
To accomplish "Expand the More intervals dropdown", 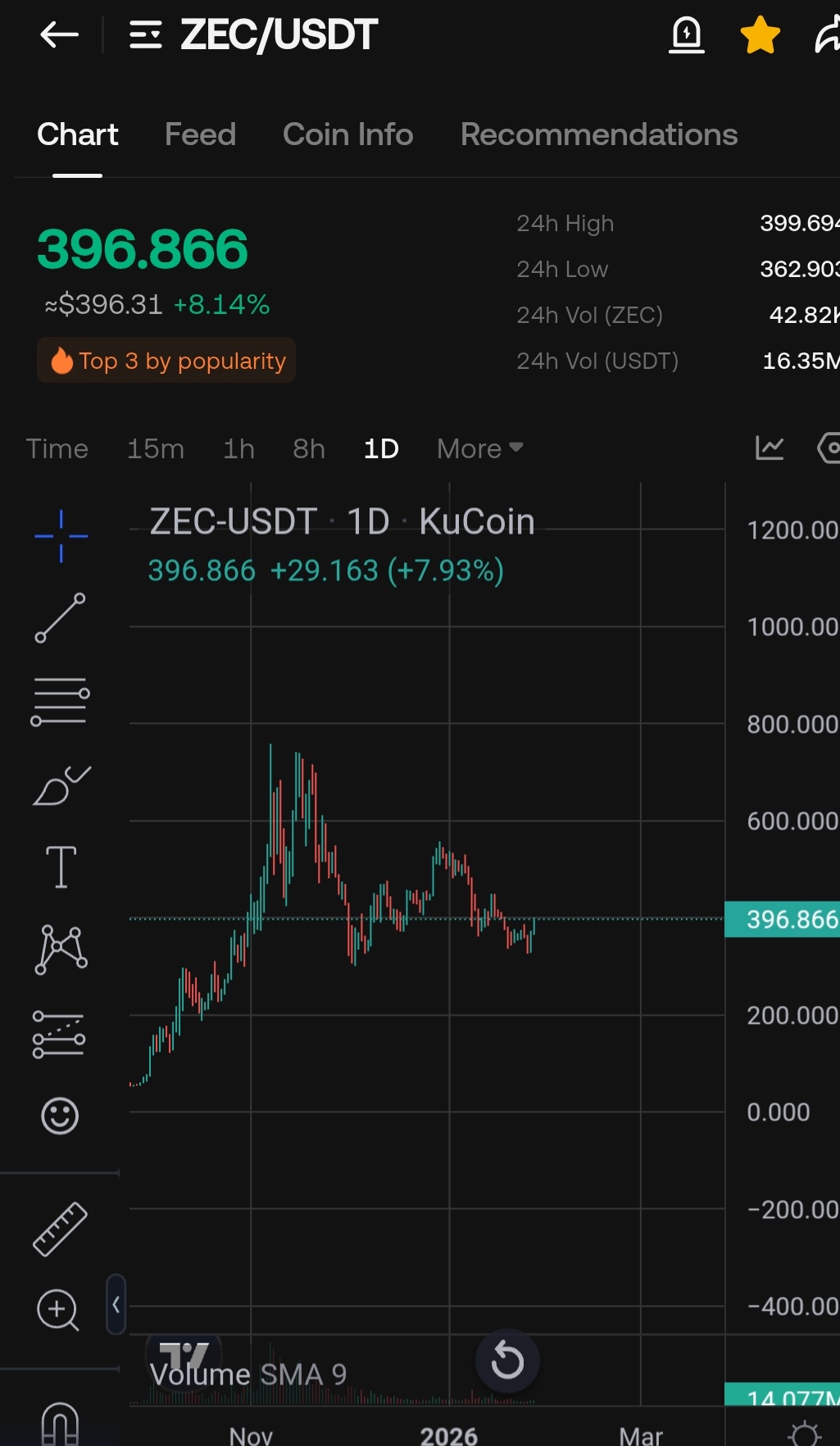I will click(x=479, y=448).
